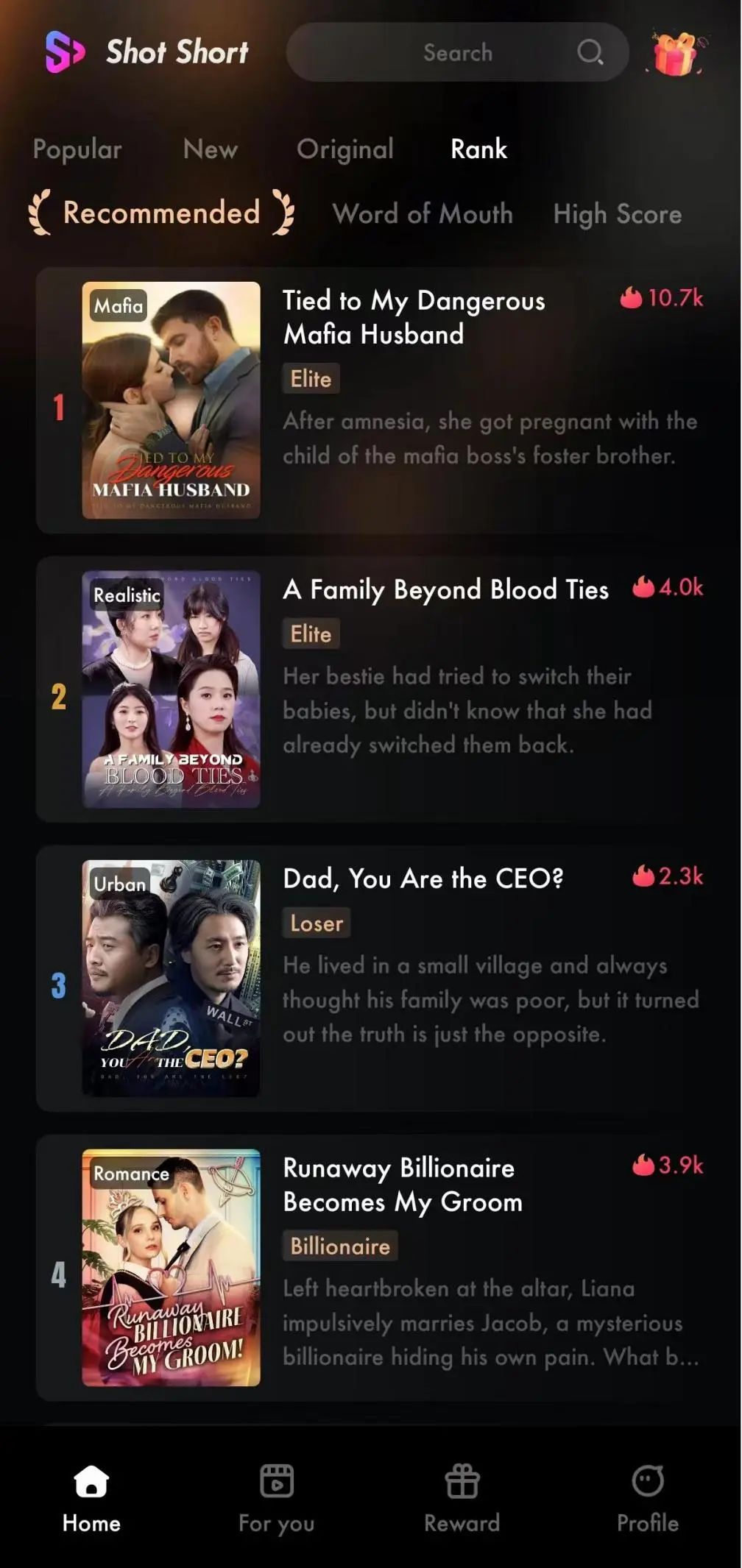
Task: Switch to the Original tab
Action: (x=344, y=149)
